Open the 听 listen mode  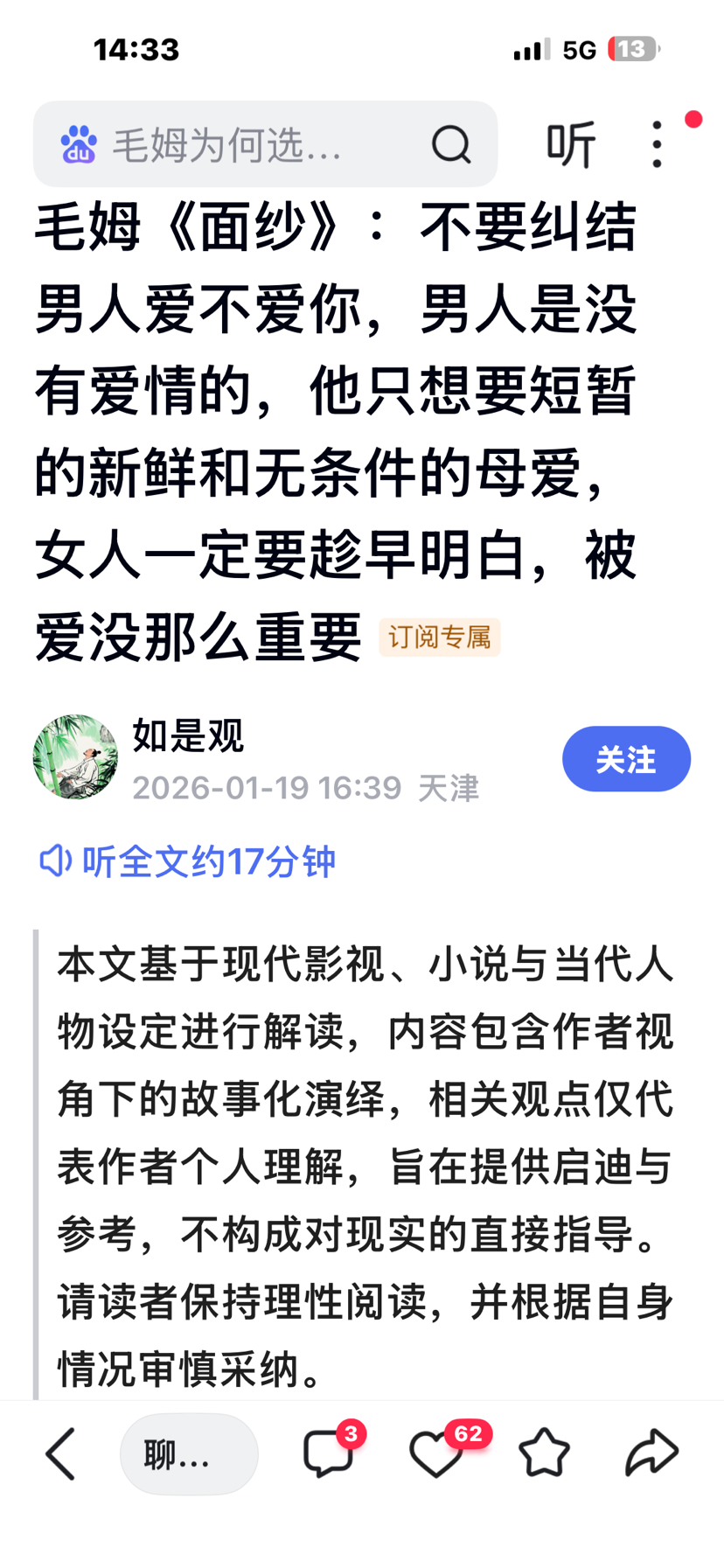(571, 144)
